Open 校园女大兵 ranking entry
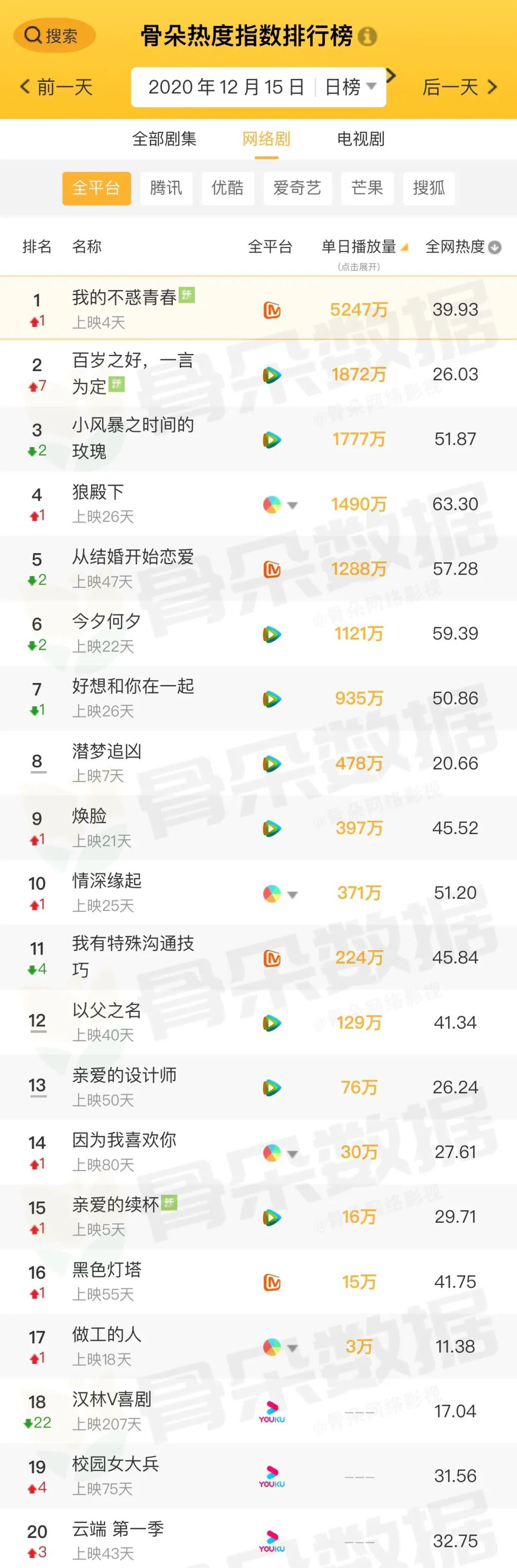Screen dimensions: 517x1568 click(115, 1464)
